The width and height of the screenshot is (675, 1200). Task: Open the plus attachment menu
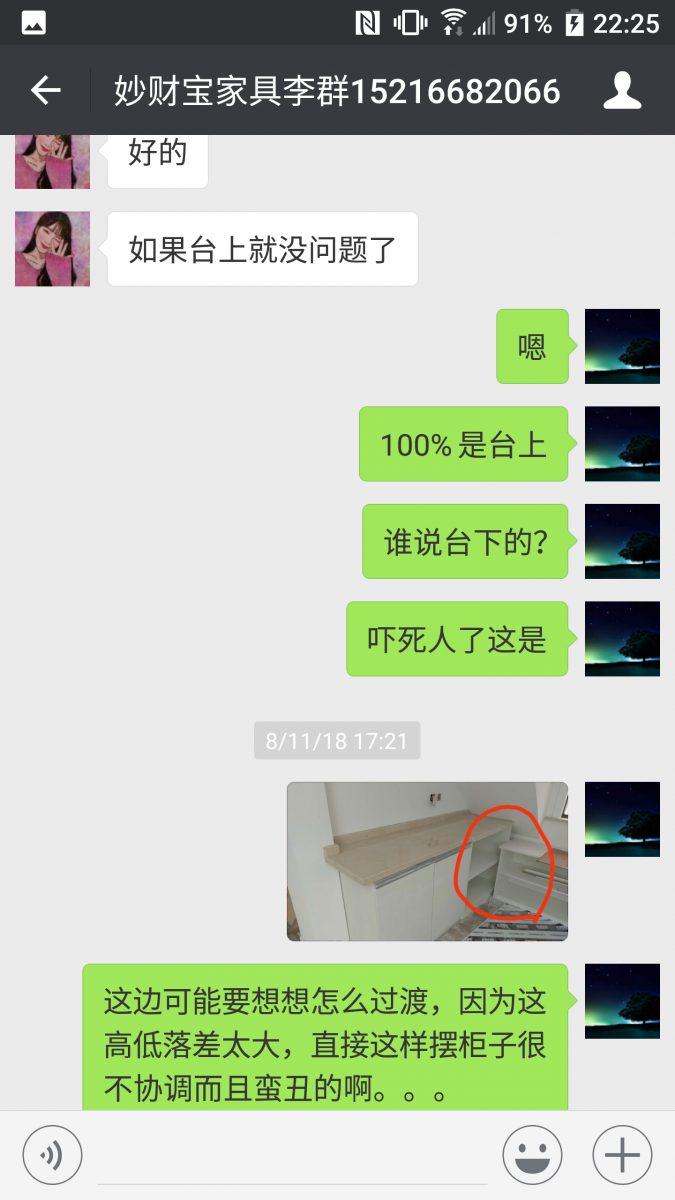pyautogui.click(x=622, y=1155)
